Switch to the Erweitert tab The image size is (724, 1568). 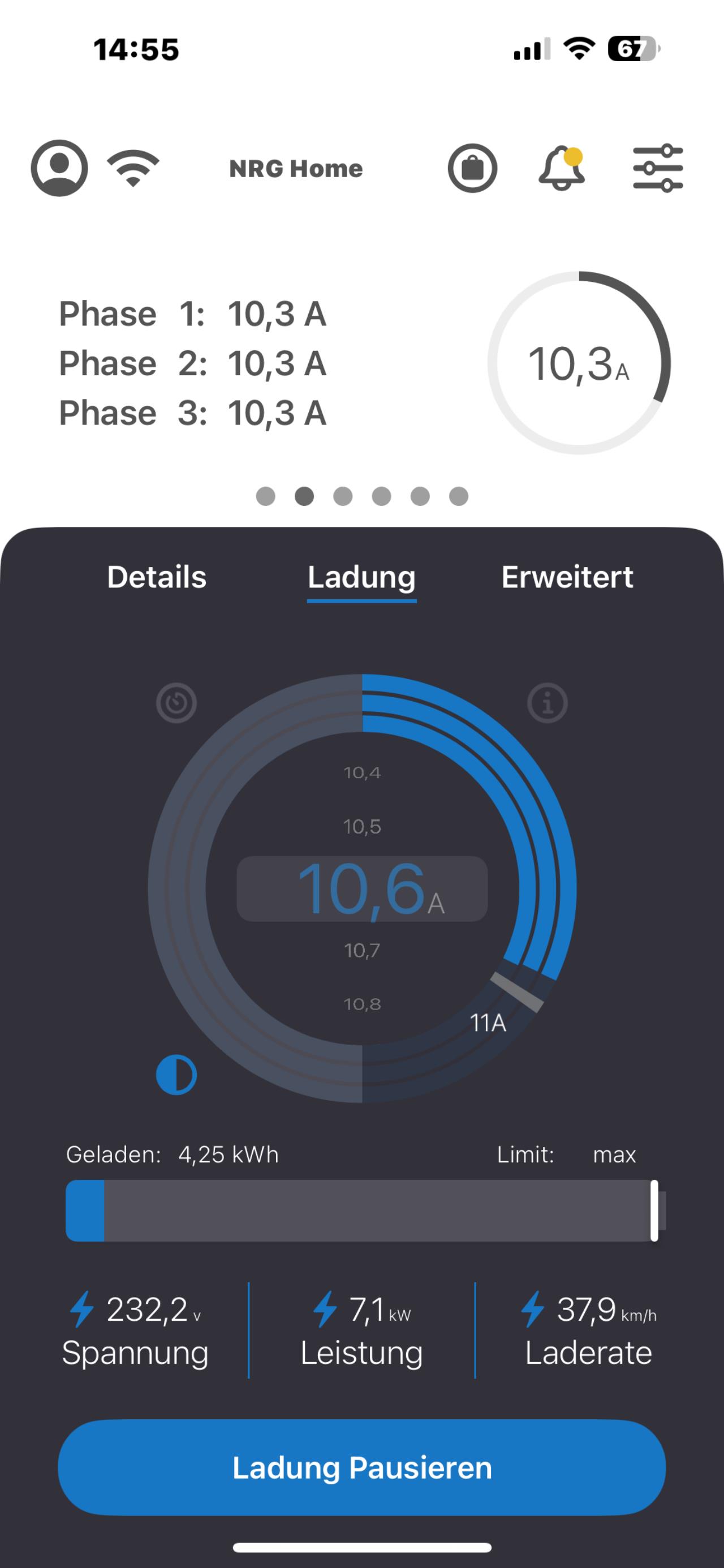pyautogui.click(x=567, y=577)
